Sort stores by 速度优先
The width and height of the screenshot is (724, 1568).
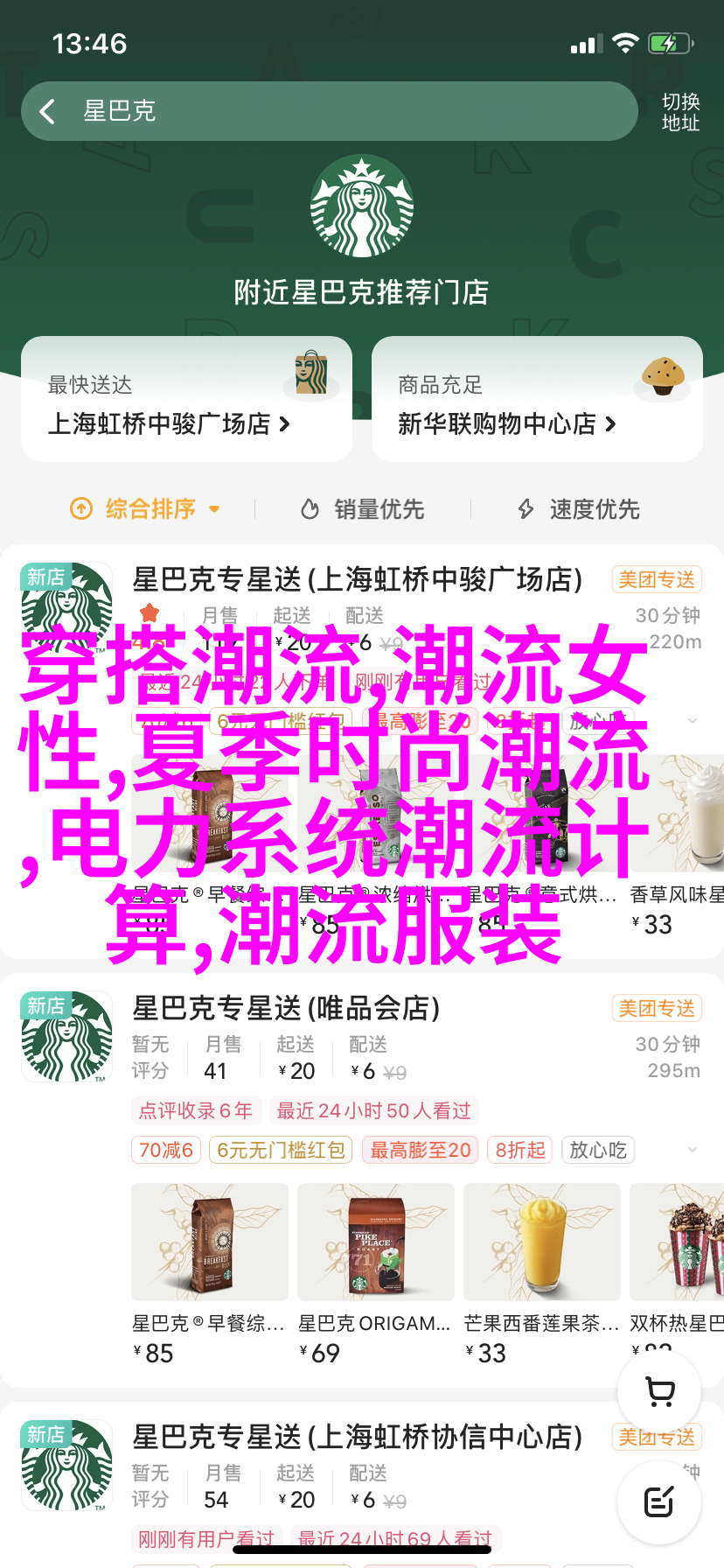tap(579, 508)
